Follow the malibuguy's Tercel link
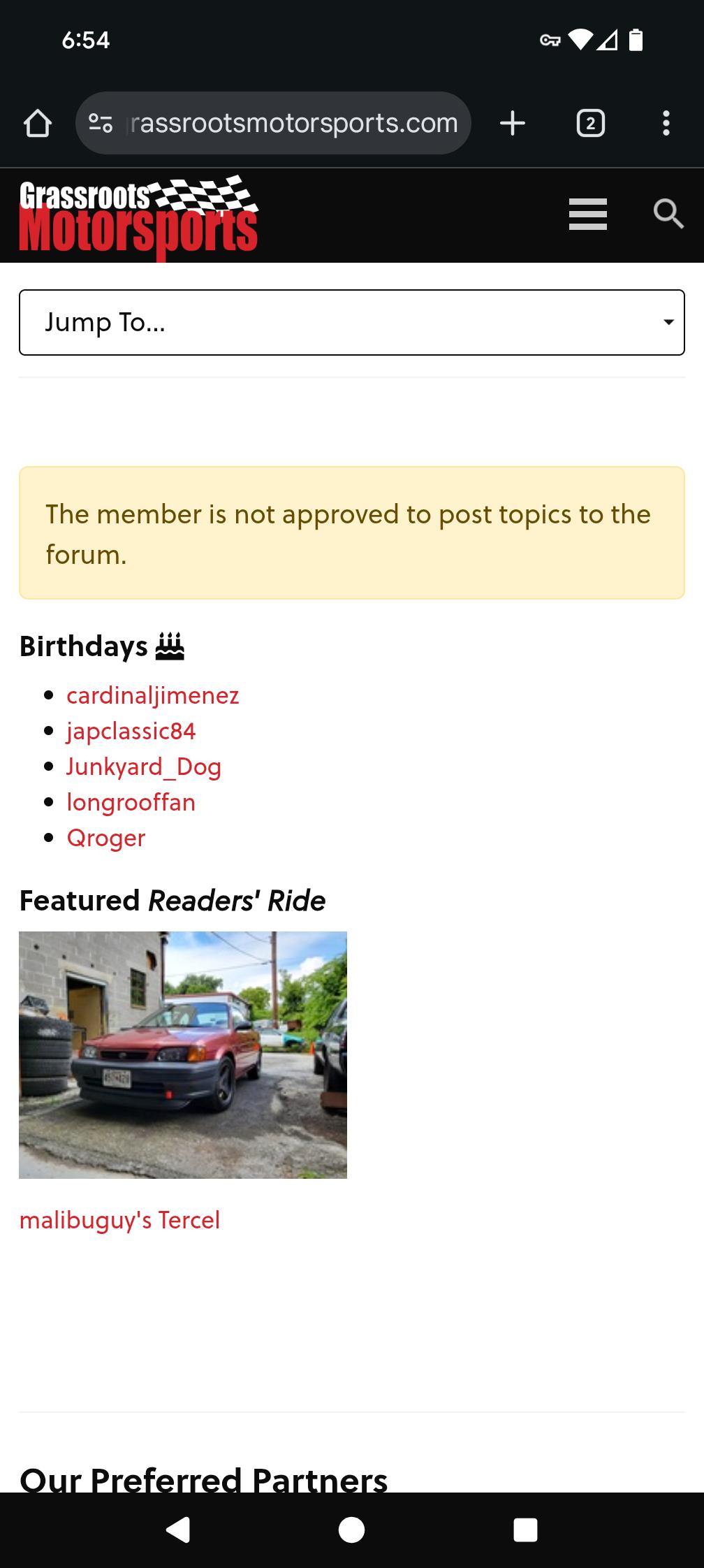 click(x=119, y=1220)
